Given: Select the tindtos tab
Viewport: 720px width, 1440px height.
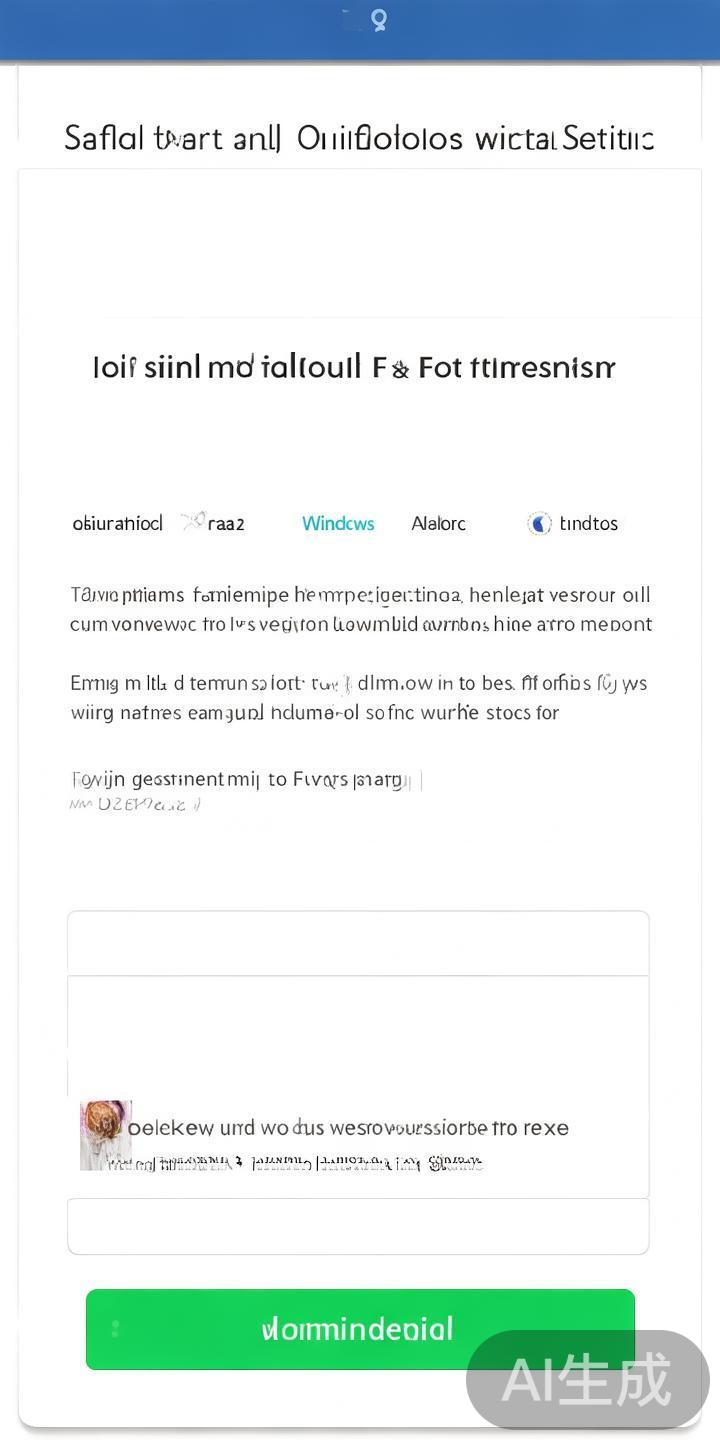Looking at the screenshot, I should click(x=574, y=523).
